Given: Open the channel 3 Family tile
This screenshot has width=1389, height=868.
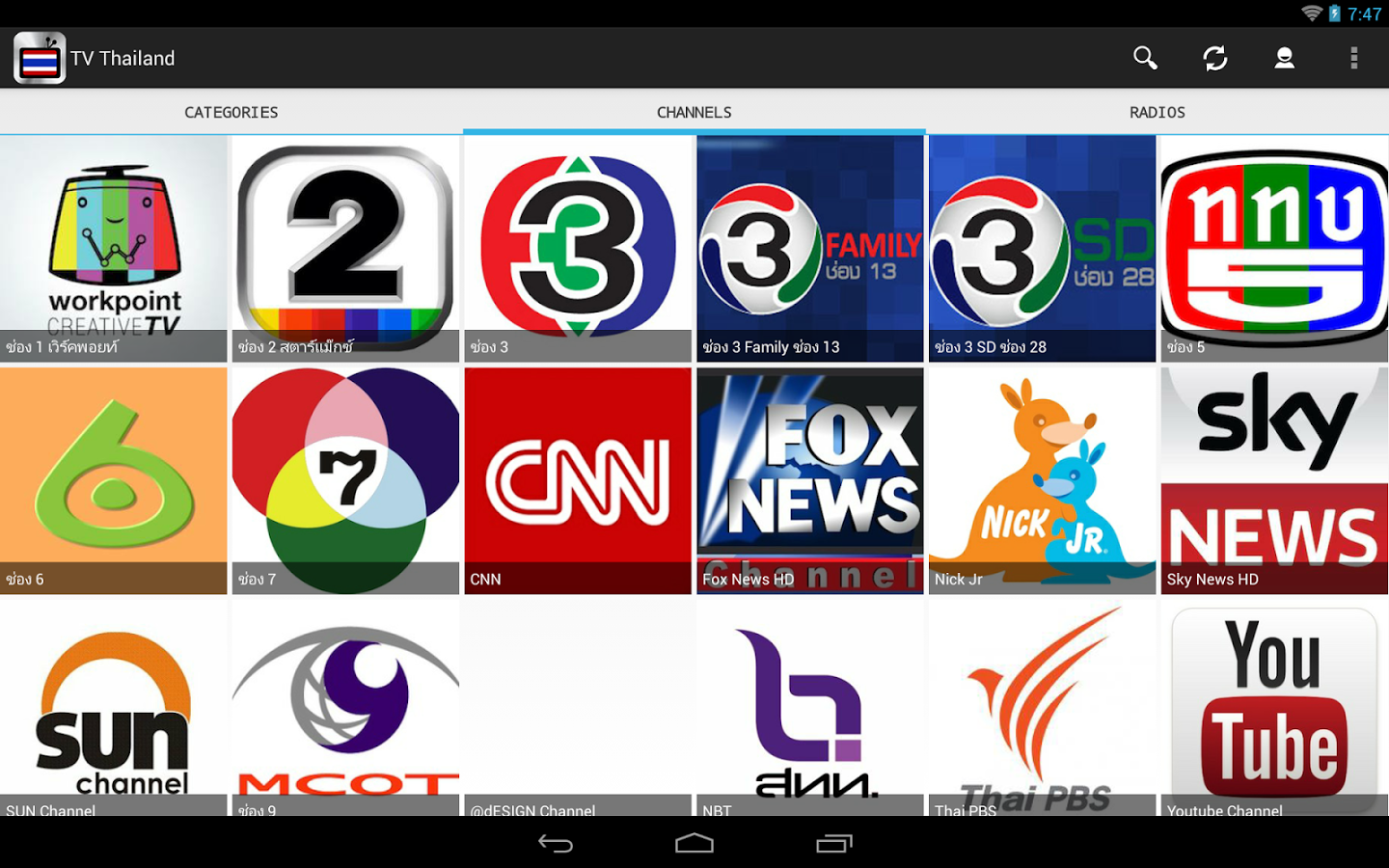Looking at the screenshot, I should point(809,248).
